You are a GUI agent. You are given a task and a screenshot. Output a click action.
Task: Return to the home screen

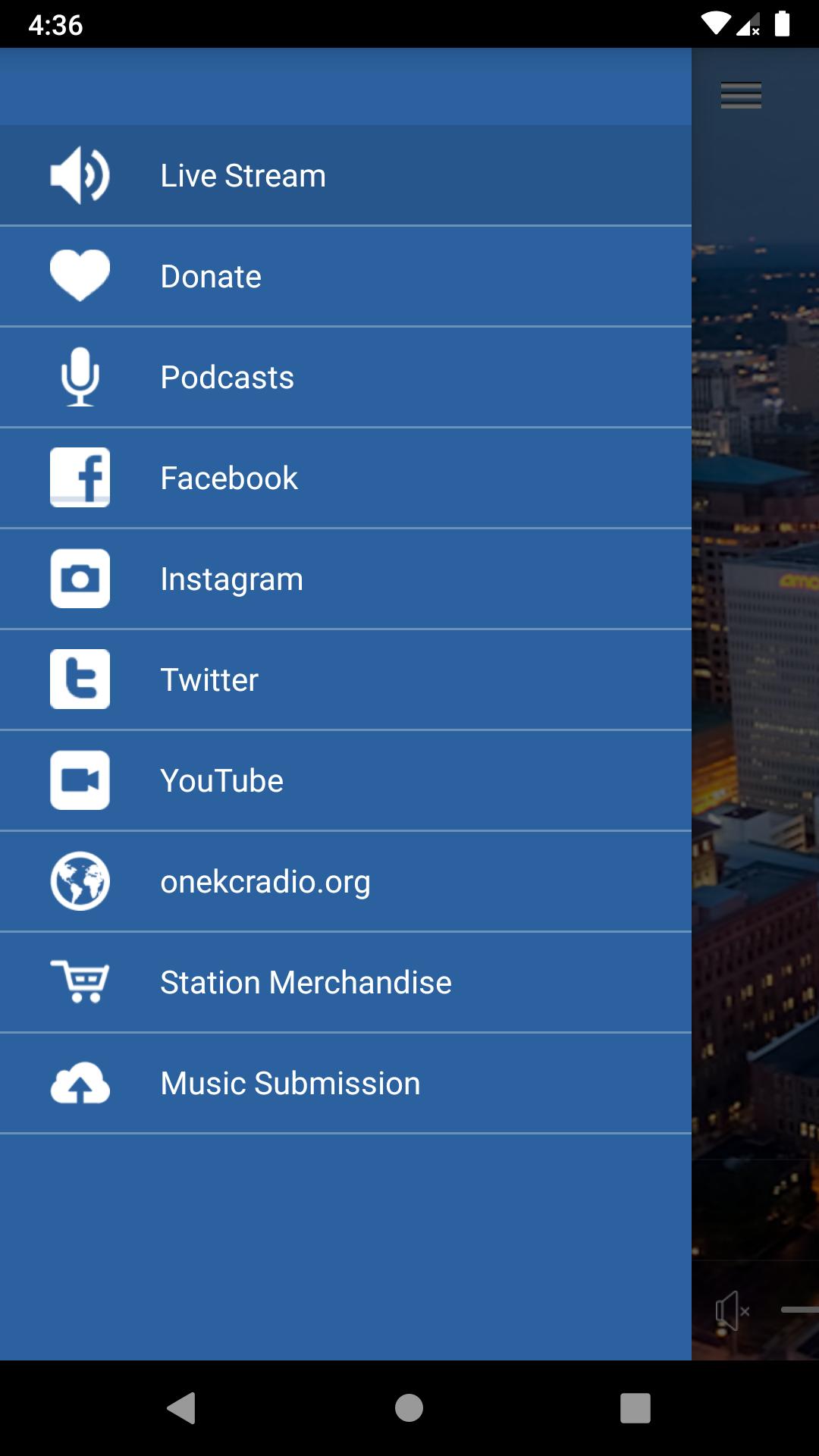pyautogui.click(x=409, y=1408)
